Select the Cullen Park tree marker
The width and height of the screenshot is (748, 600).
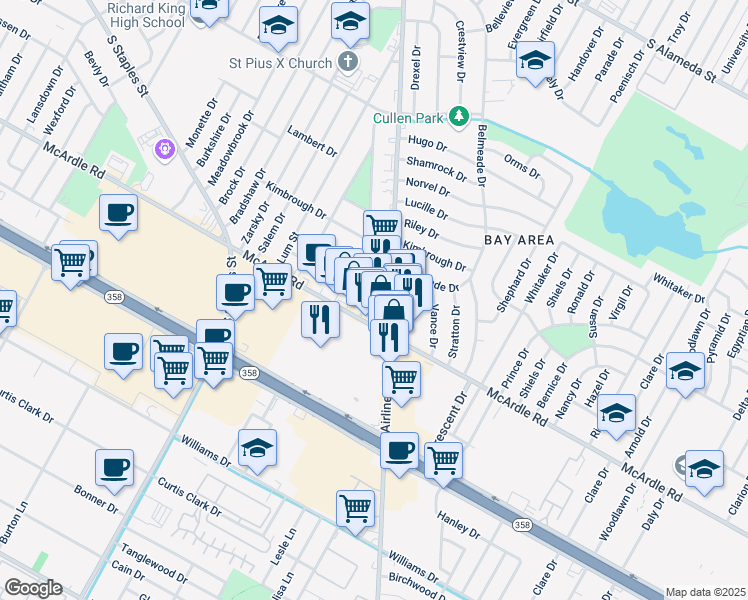click(x=459, y=117)
